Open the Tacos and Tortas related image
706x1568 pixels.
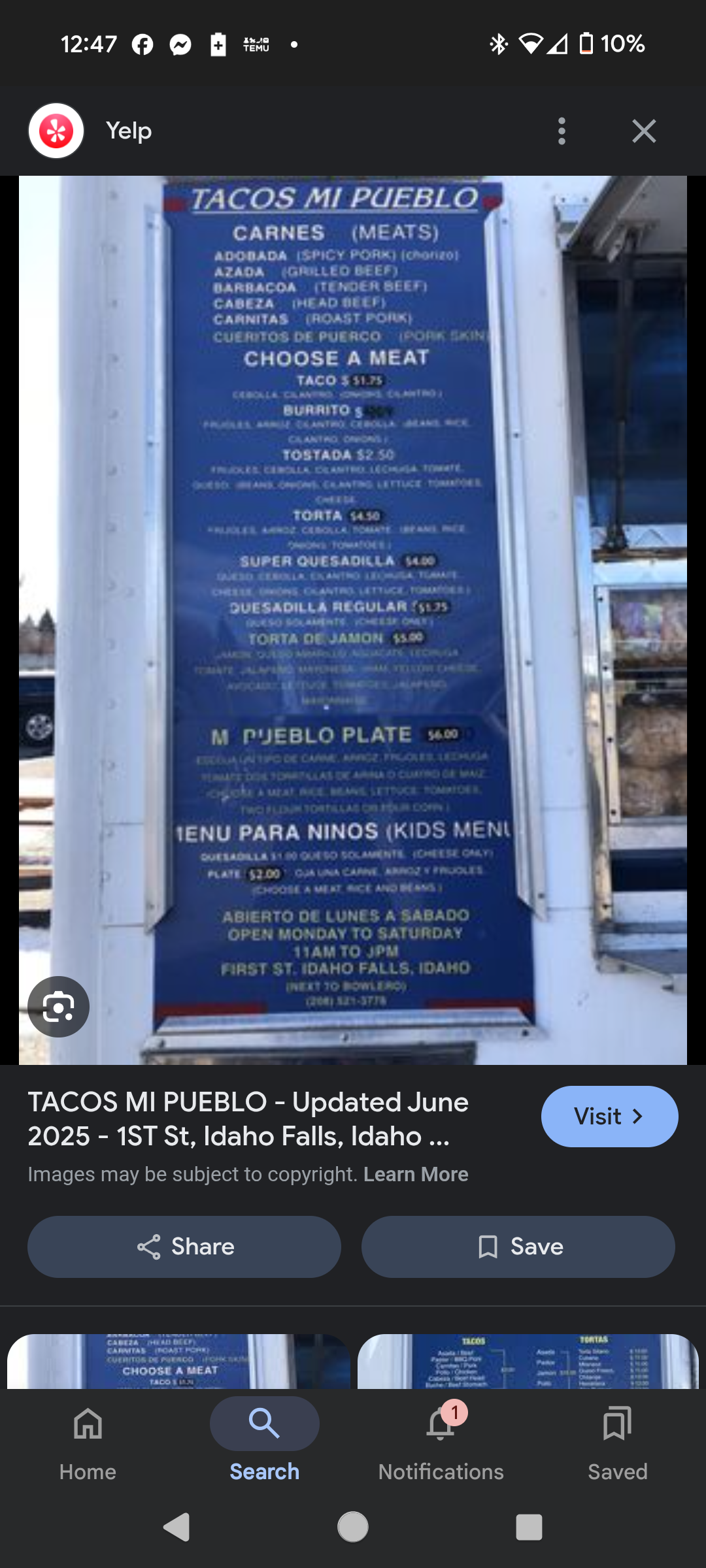[x=528, y=1362]
